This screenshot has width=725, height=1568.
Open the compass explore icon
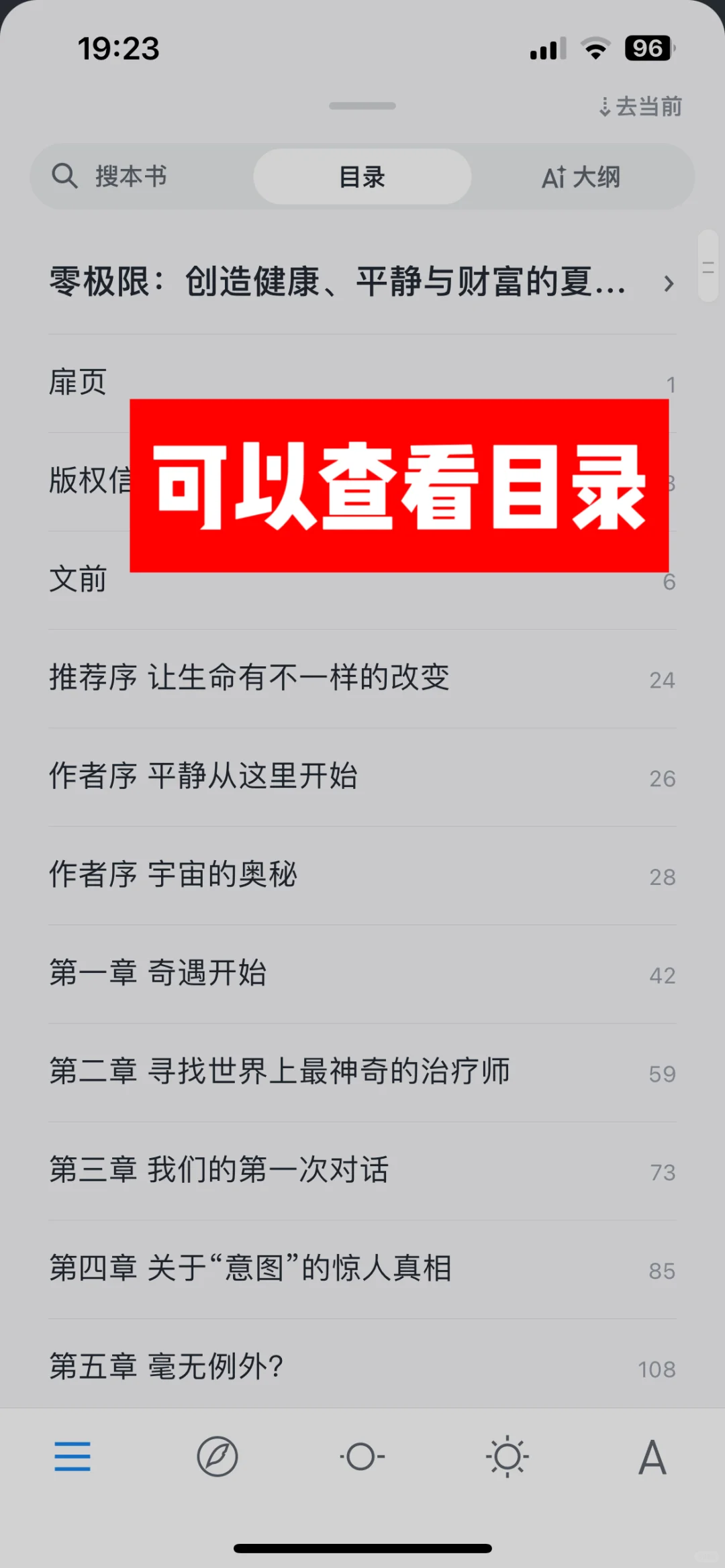tap(217, 1457)
